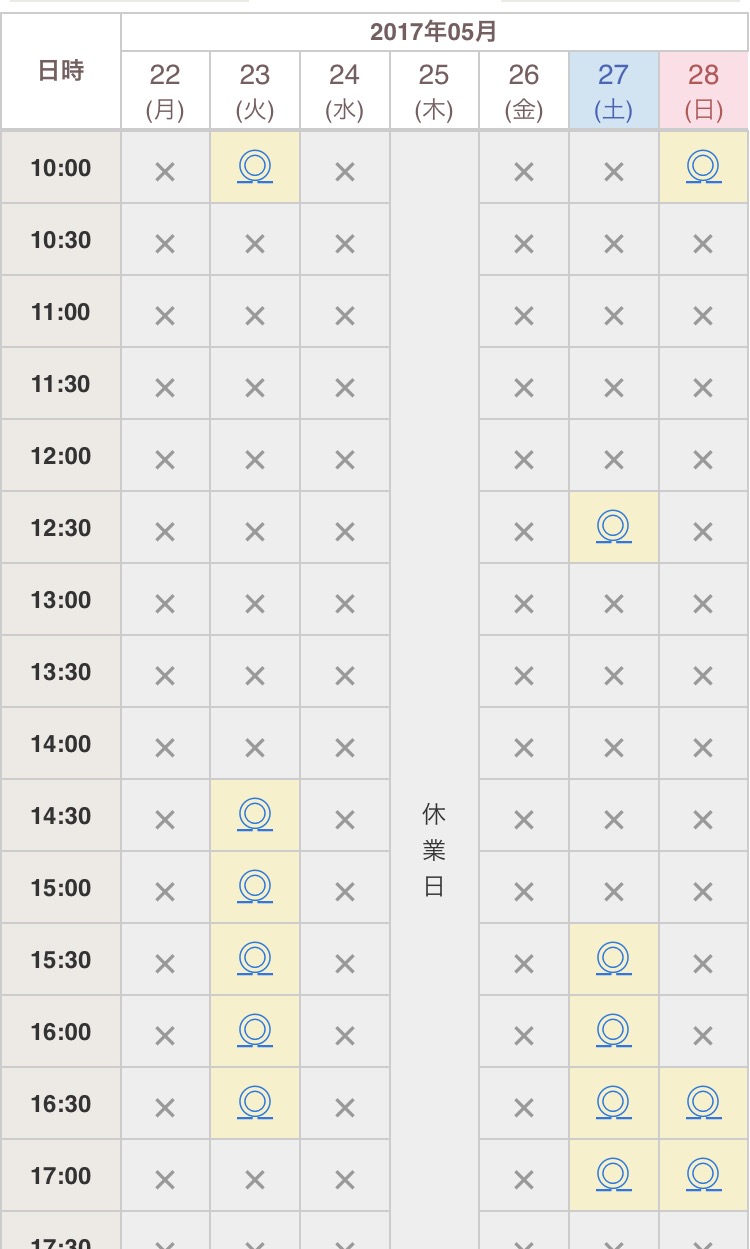
Task: Pick the 15:00 slot on Tuesday 23
Action: 255,888
